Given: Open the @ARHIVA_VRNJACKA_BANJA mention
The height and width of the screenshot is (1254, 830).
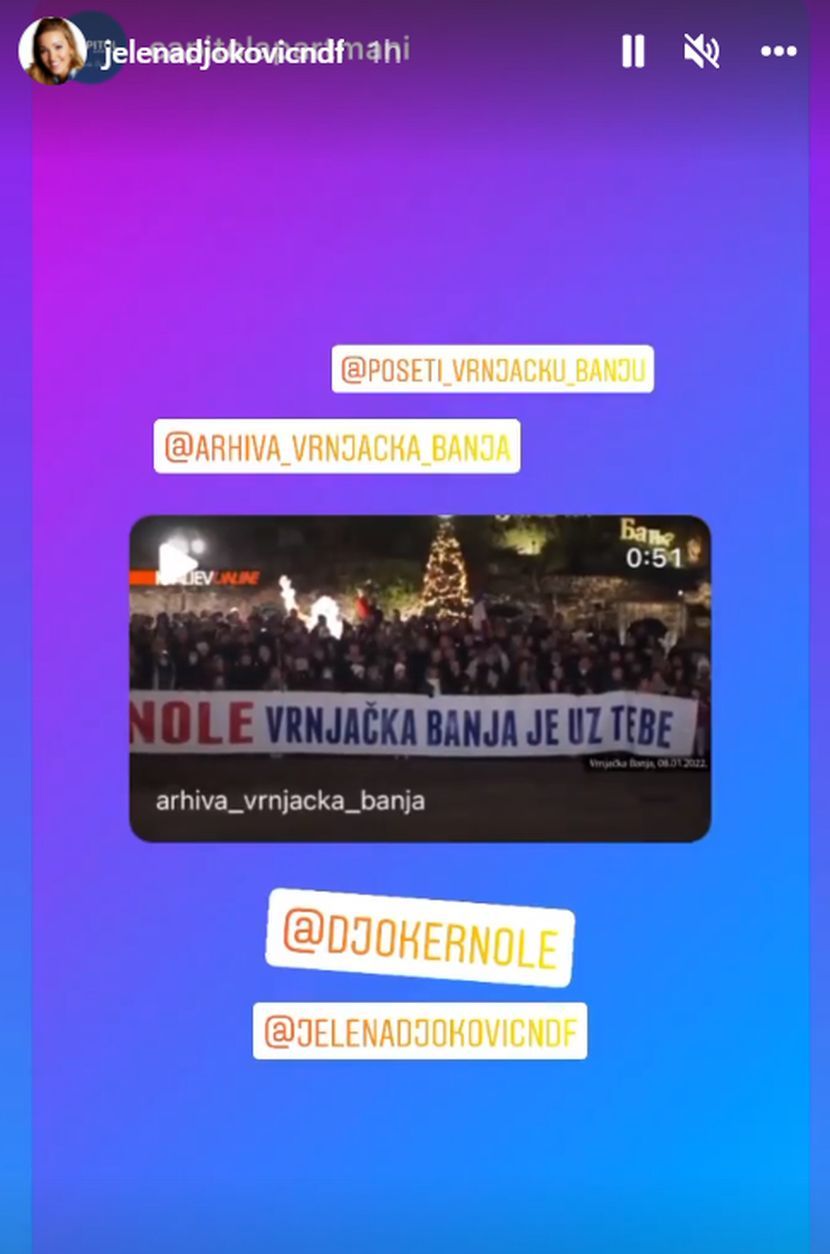Looking at the screenshot, I should pyautogui.click(x=337, y=446).
